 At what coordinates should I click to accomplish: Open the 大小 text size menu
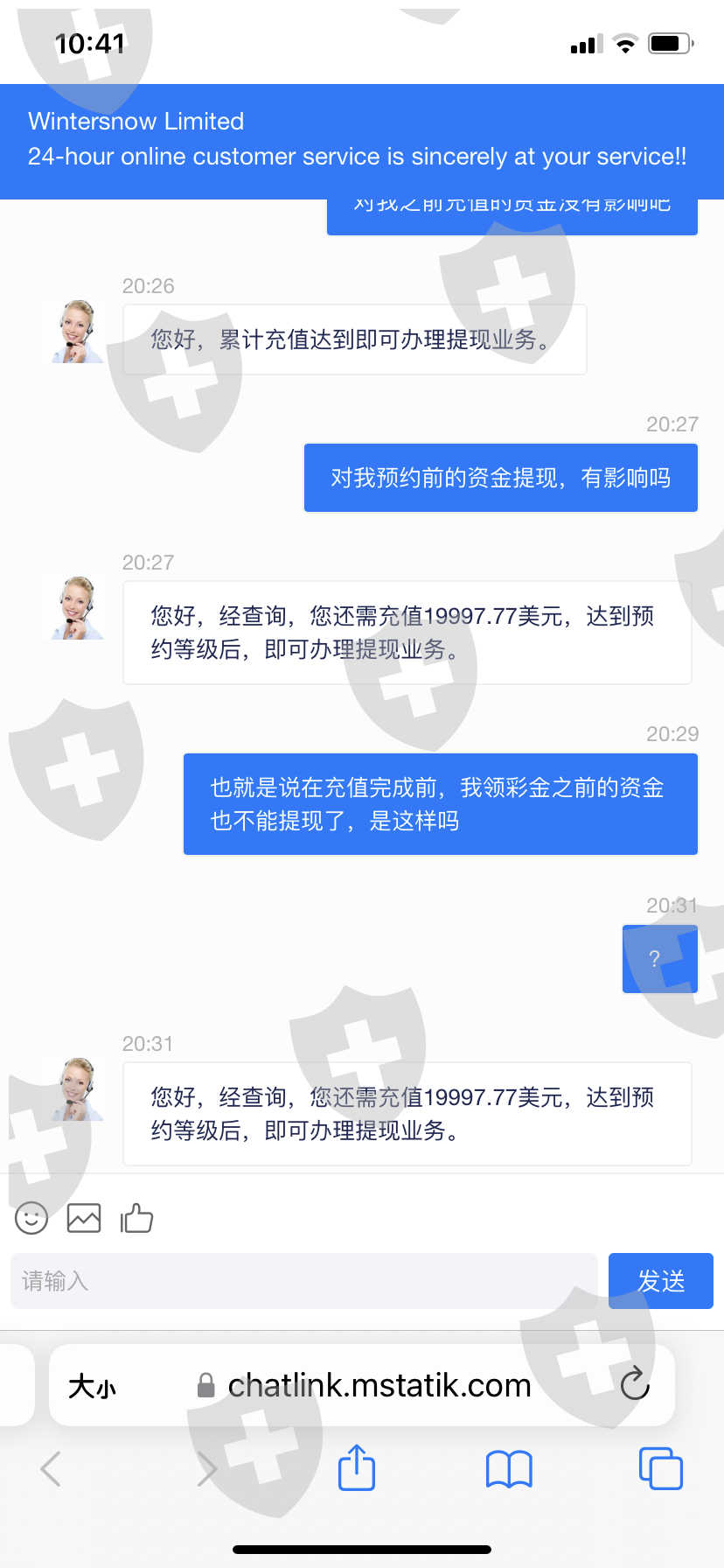(x=92, y=1386)
